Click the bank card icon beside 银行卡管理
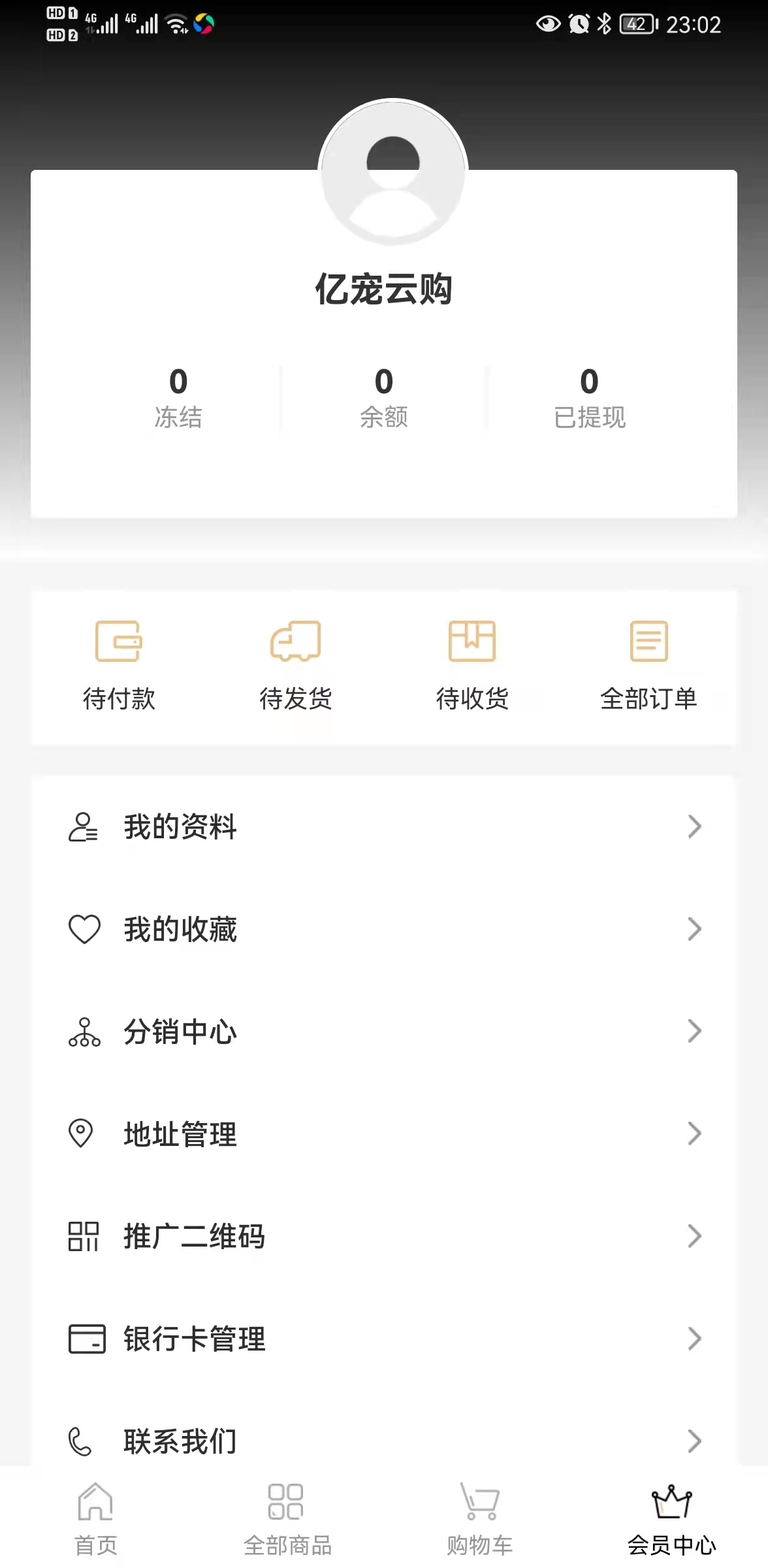 (87, 1338)
